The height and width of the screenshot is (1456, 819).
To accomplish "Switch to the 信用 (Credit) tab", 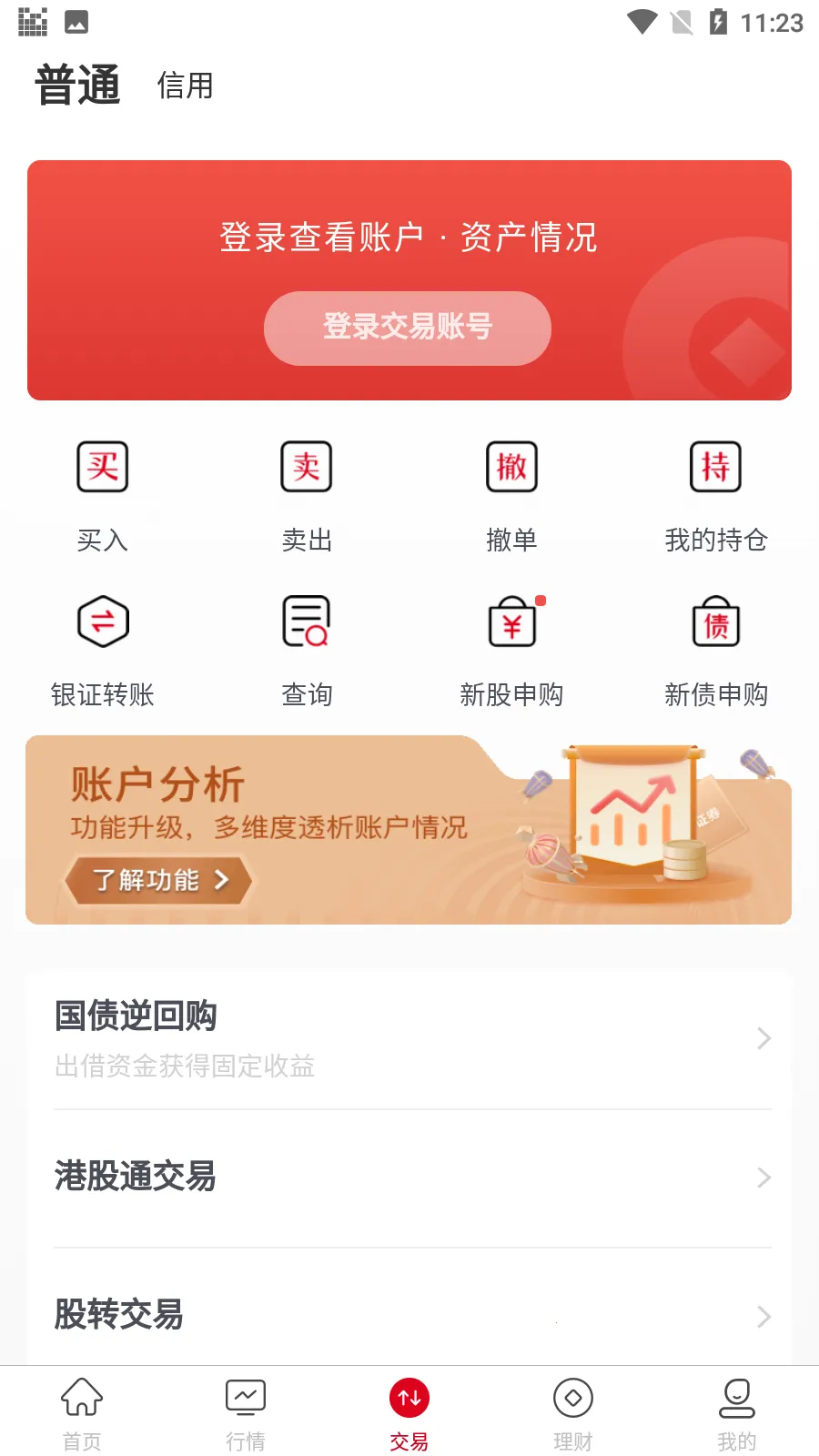I will 184,86.
